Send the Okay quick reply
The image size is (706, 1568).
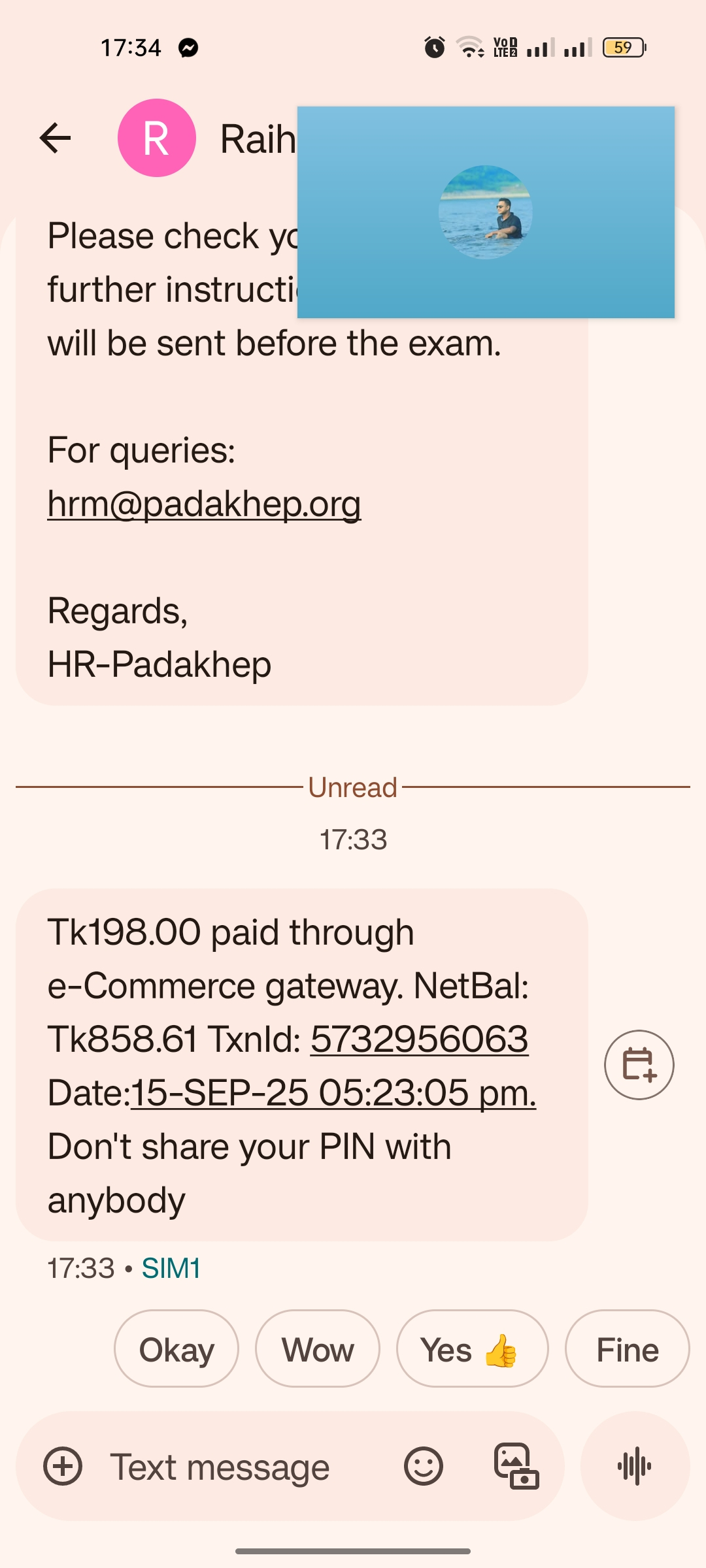[176, 1349]
